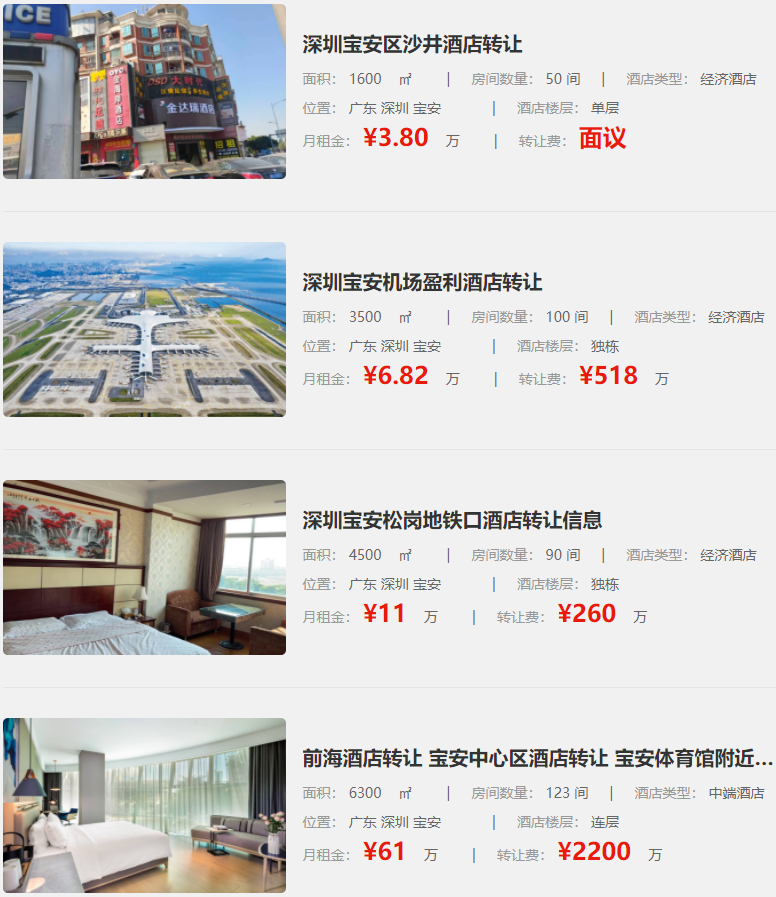Select the 深圳宝安松岗地铁口酒店转让信息 listing
The width and height of the screenshot is (776, 897).
tap(452, 521)
